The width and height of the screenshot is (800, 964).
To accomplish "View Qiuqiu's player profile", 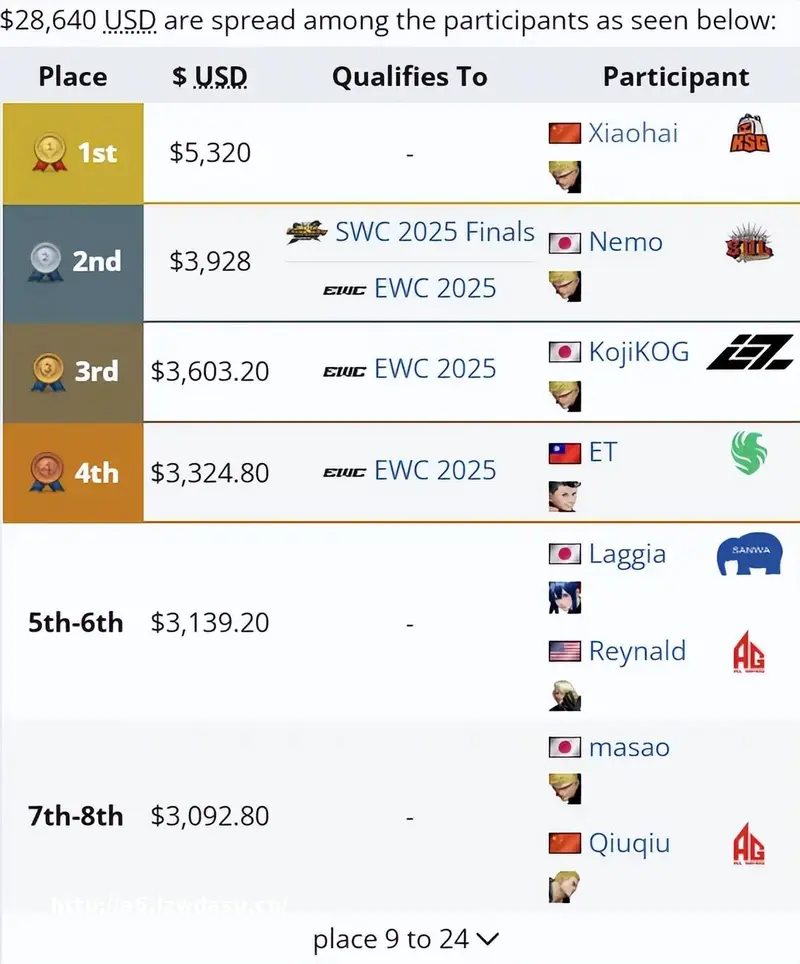I will [x=629, y=843].
